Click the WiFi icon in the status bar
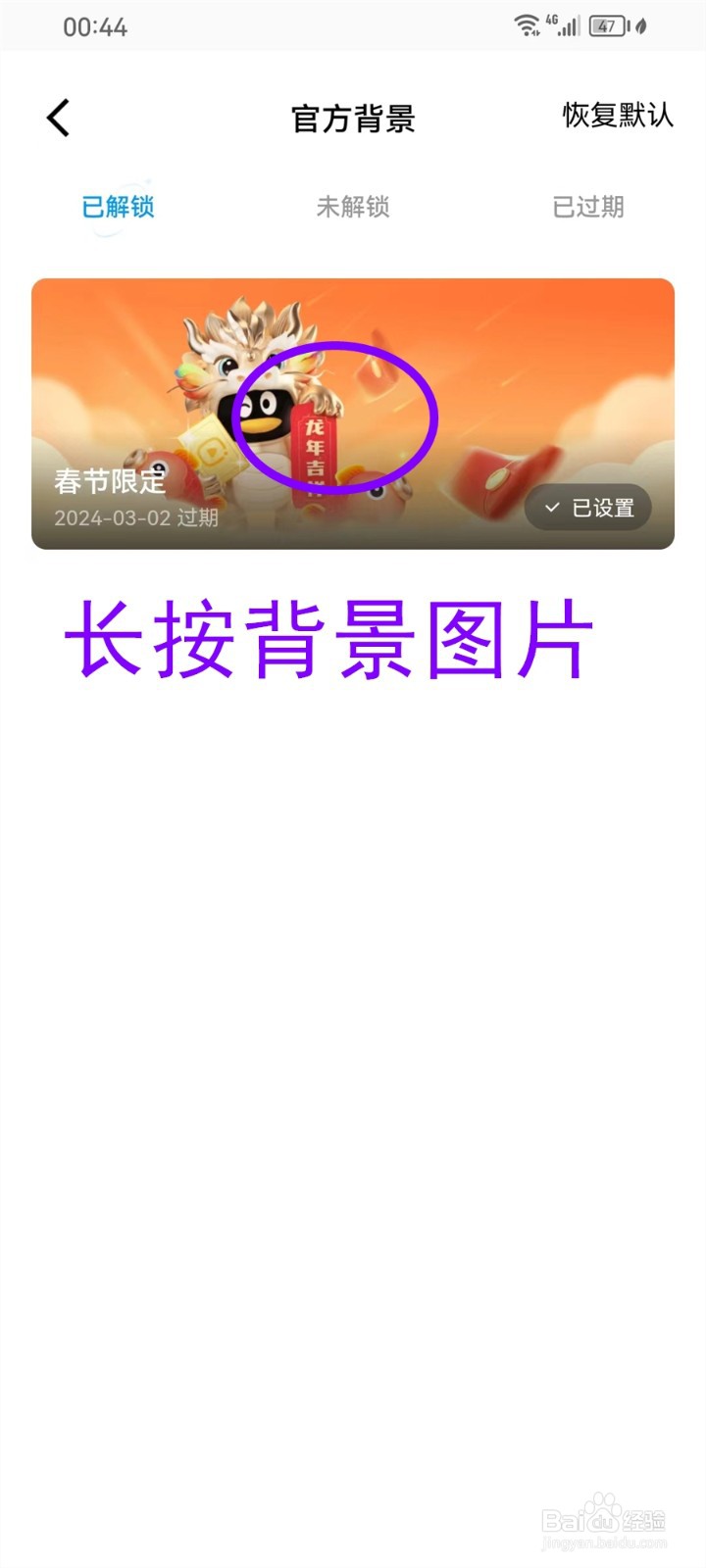706x1568 pixels. [x=527, y=26]
